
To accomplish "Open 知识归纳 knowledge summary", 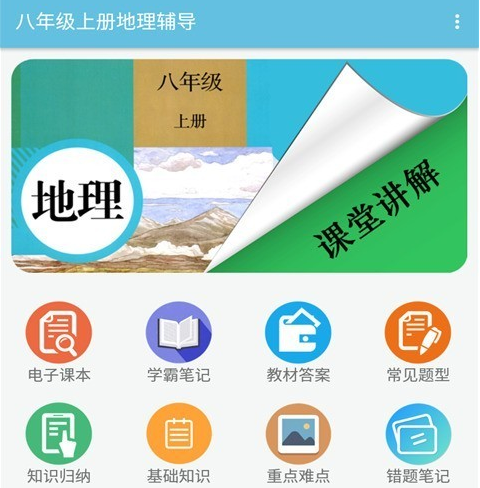I will (x=59, y=443).
